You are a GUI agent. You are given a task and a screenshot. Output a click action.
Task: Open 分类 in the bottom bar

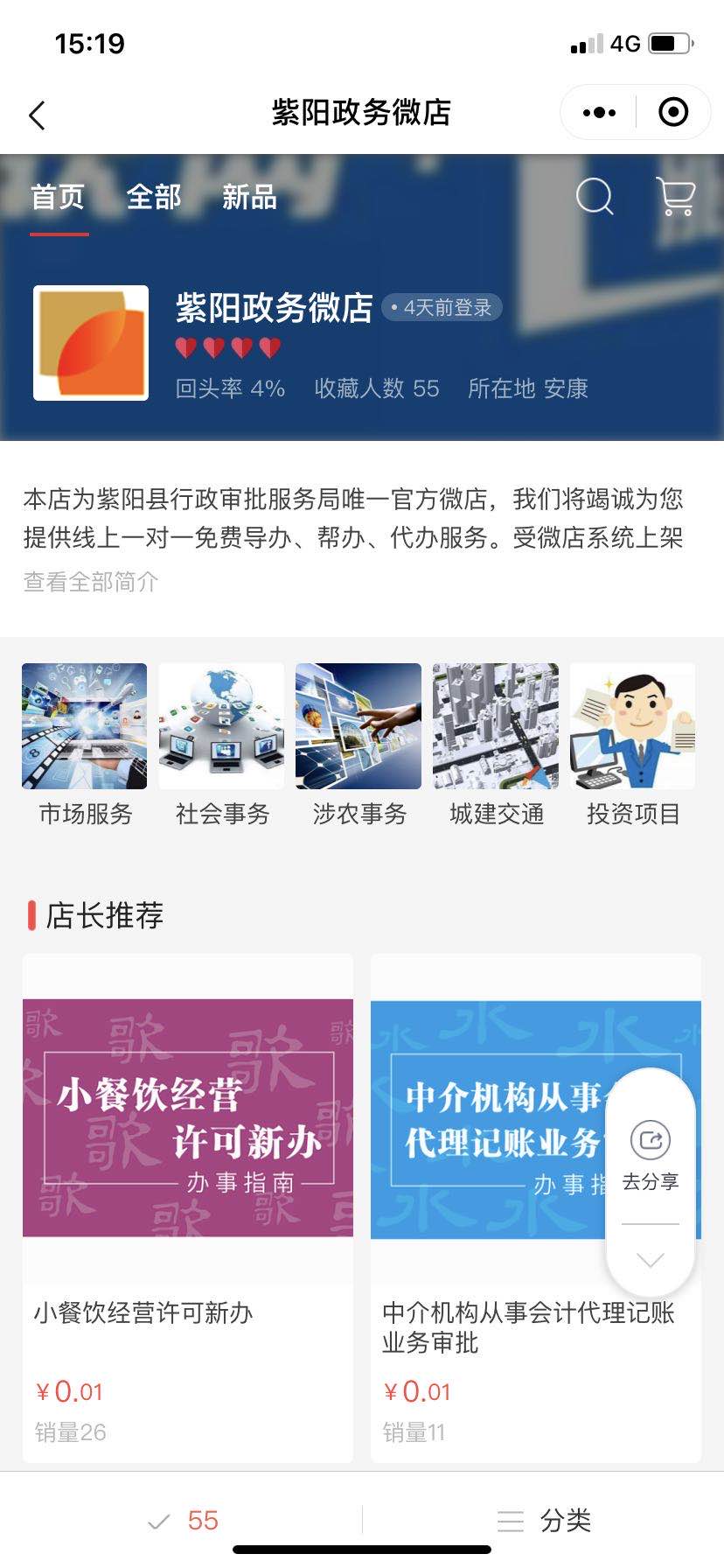(544, 1521)
